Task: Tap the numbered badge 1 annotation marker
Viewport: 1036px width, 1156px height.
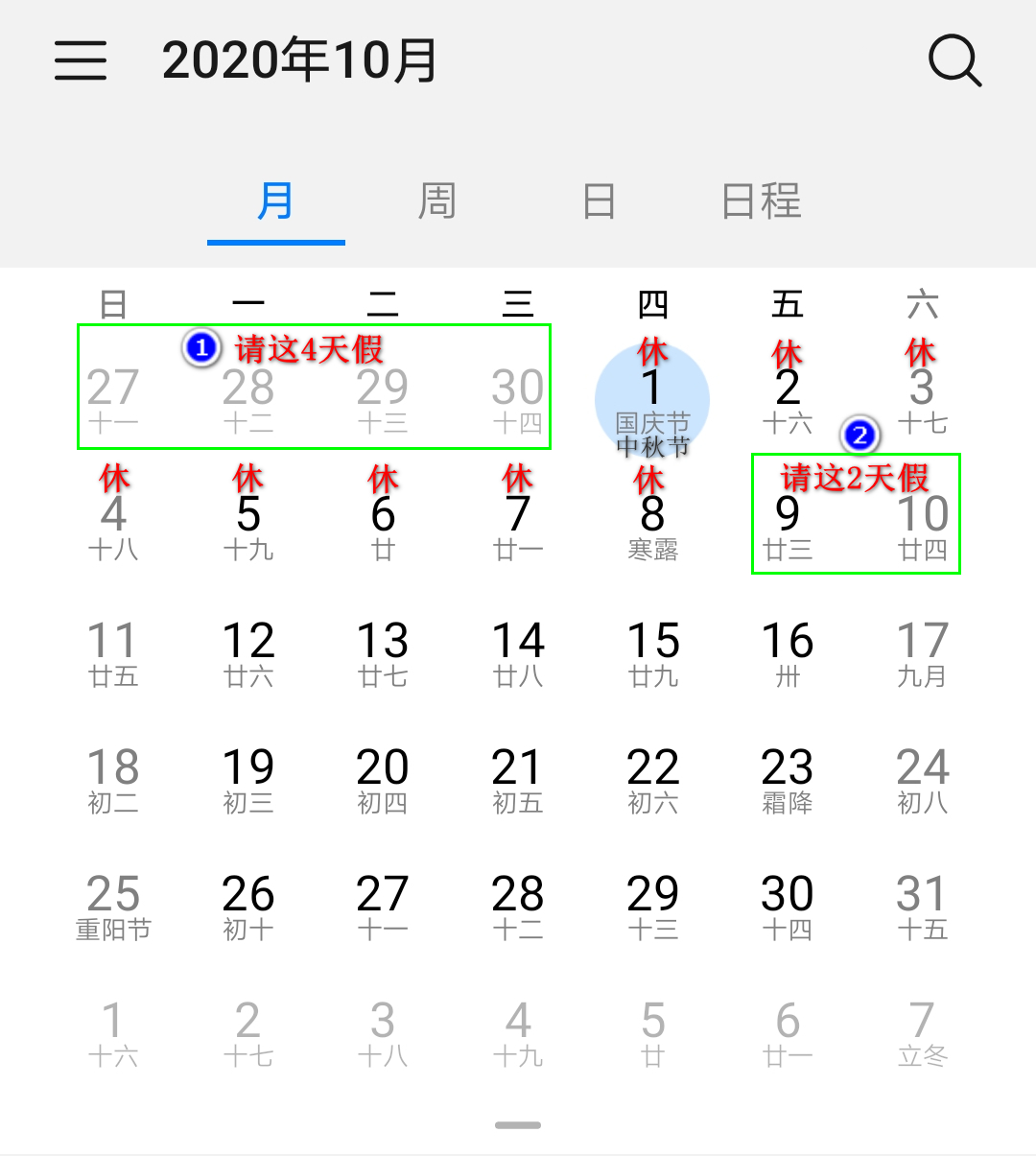Action: 200,349
